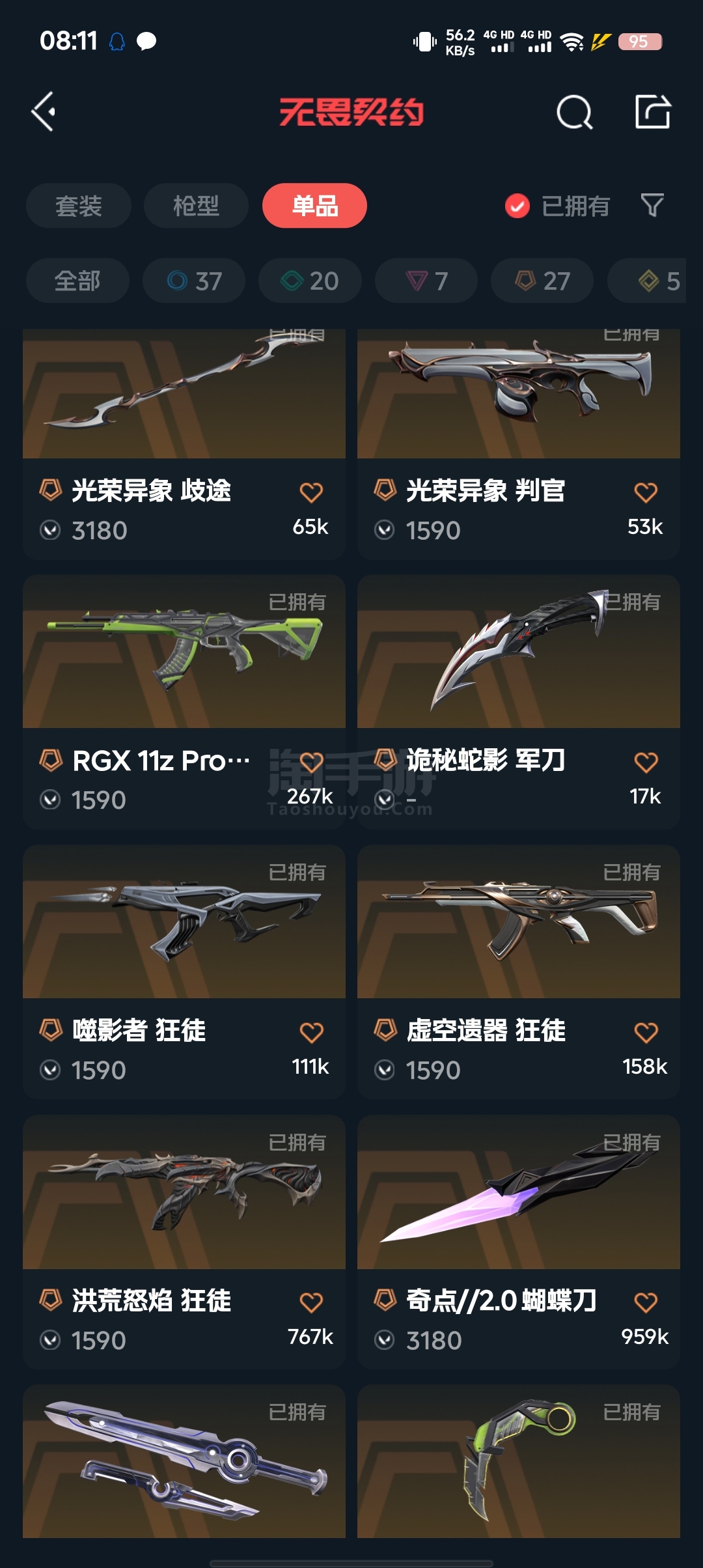The width and height of the screenshot is (703, 1568).
Task: Filter by the green tier chip 20
Action: pyautogui.click(x=310, y=281)
